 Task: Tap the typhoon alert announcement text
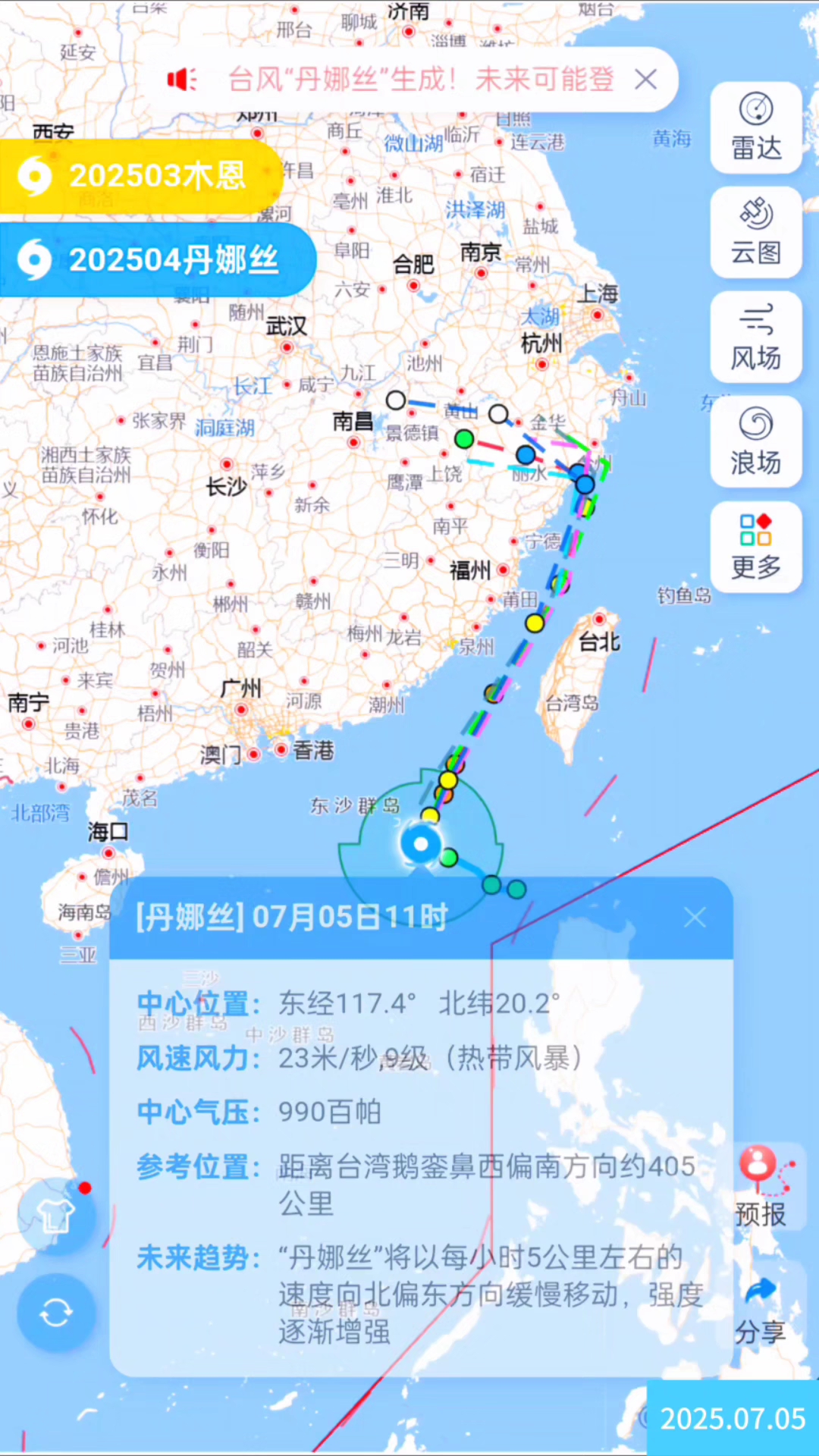click(x=421, y=80)
